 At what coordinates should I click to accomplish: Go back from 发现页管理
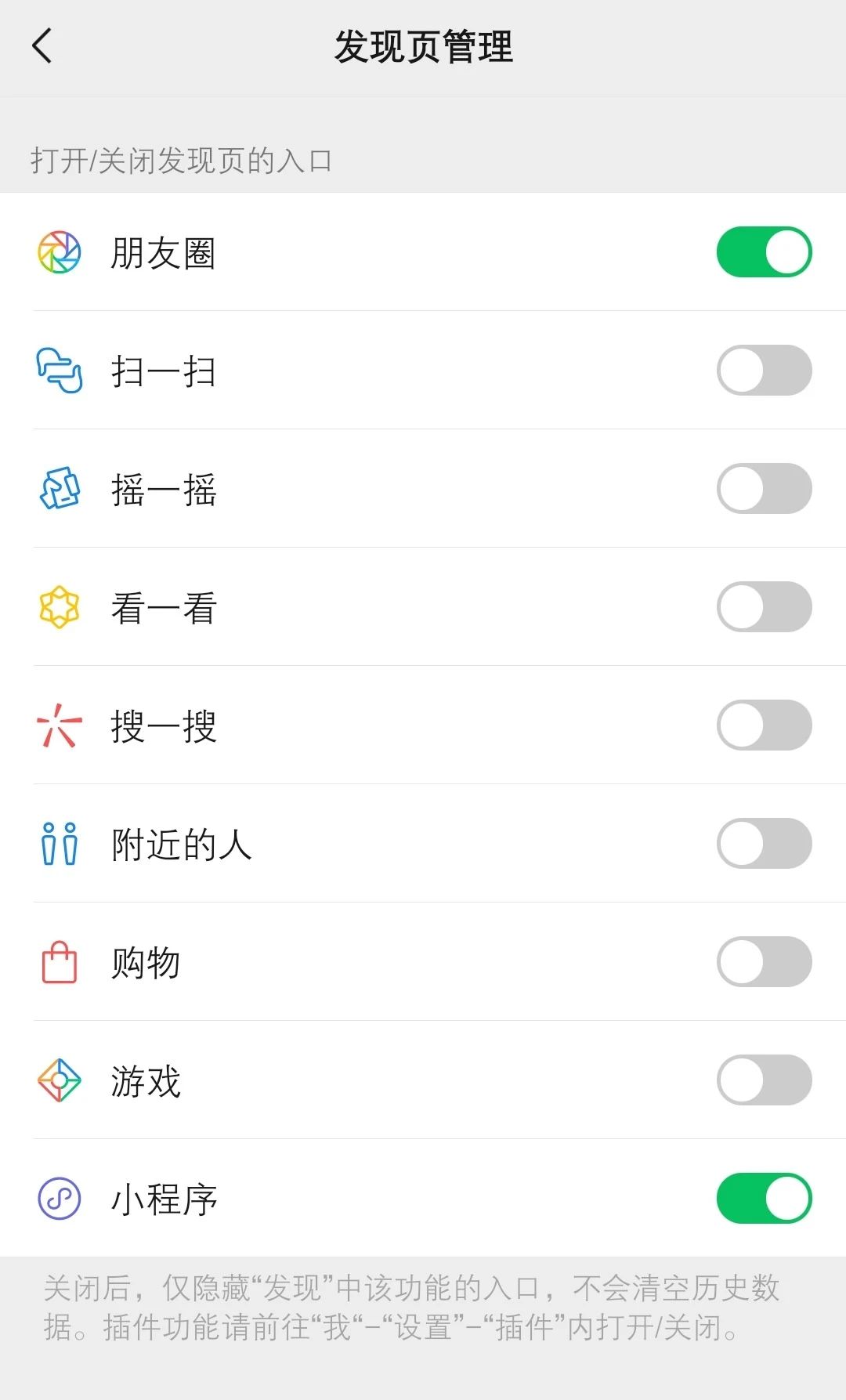point(42,45)
